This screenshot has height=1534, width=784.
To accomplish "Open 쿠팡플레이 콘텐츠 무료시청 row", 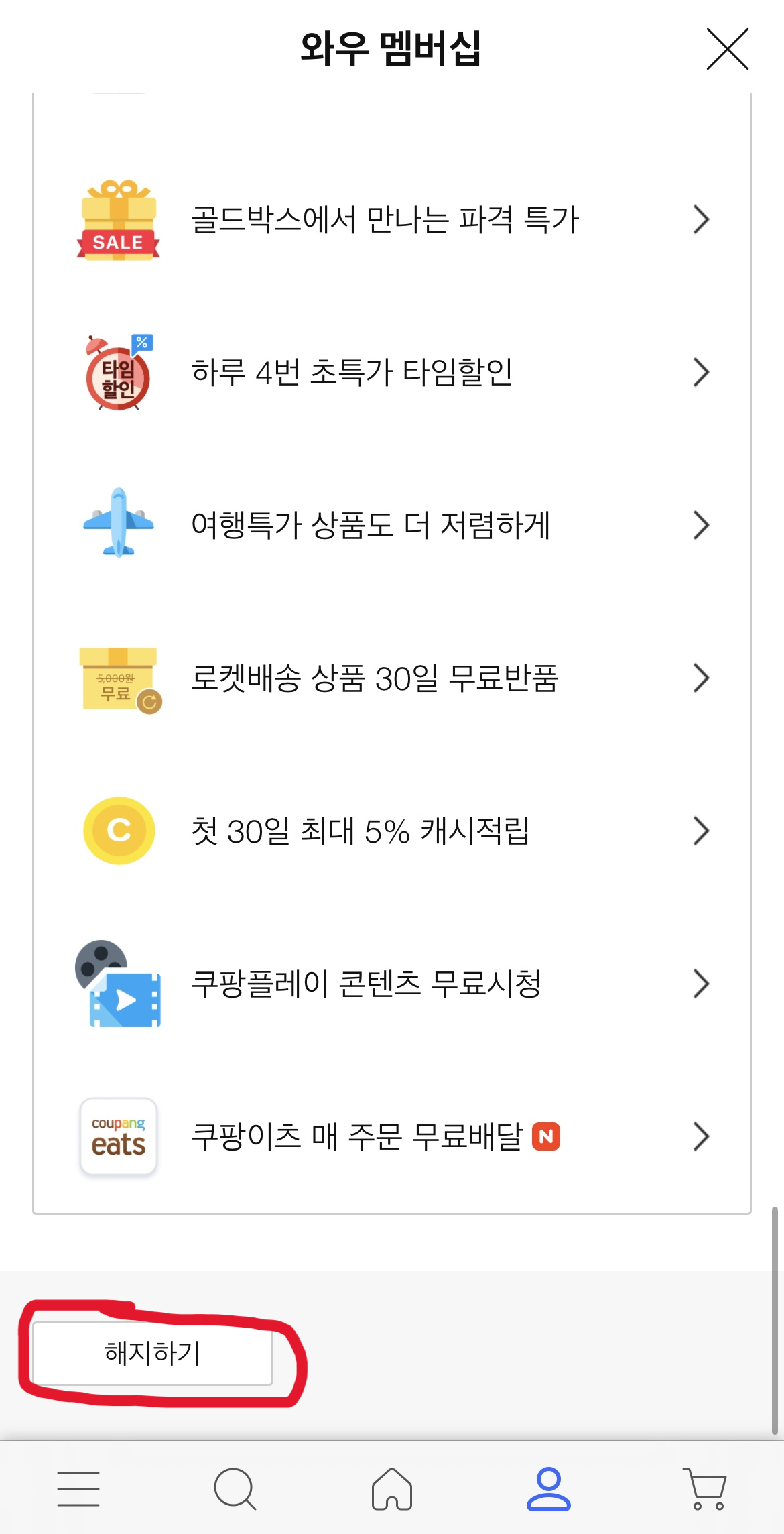I will click(x=392, y=984).
